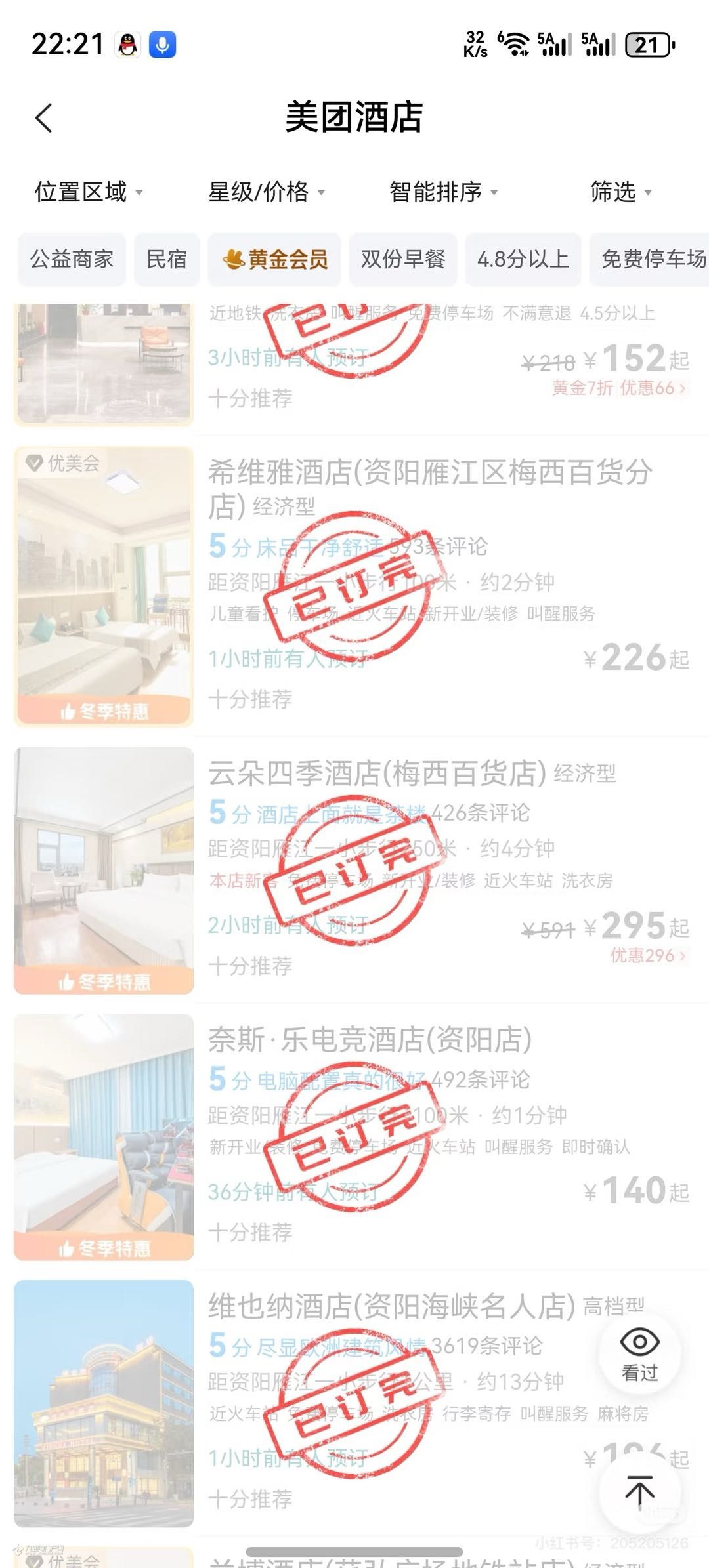The width and height of the screenshot is (709, 1568).
Task: Go back from Meituan hotel list
Action: point(44,119)
